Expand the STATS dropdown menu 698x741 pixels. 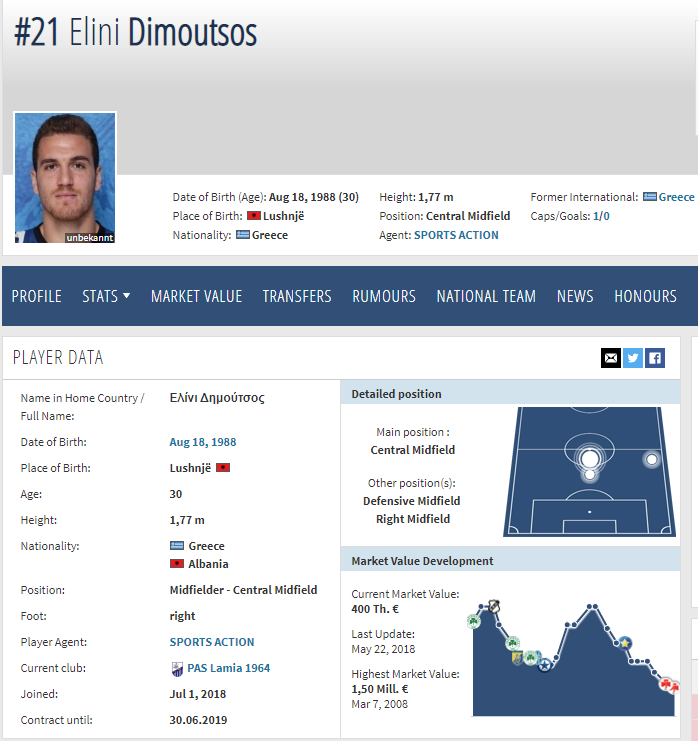[x=106, y=296]
